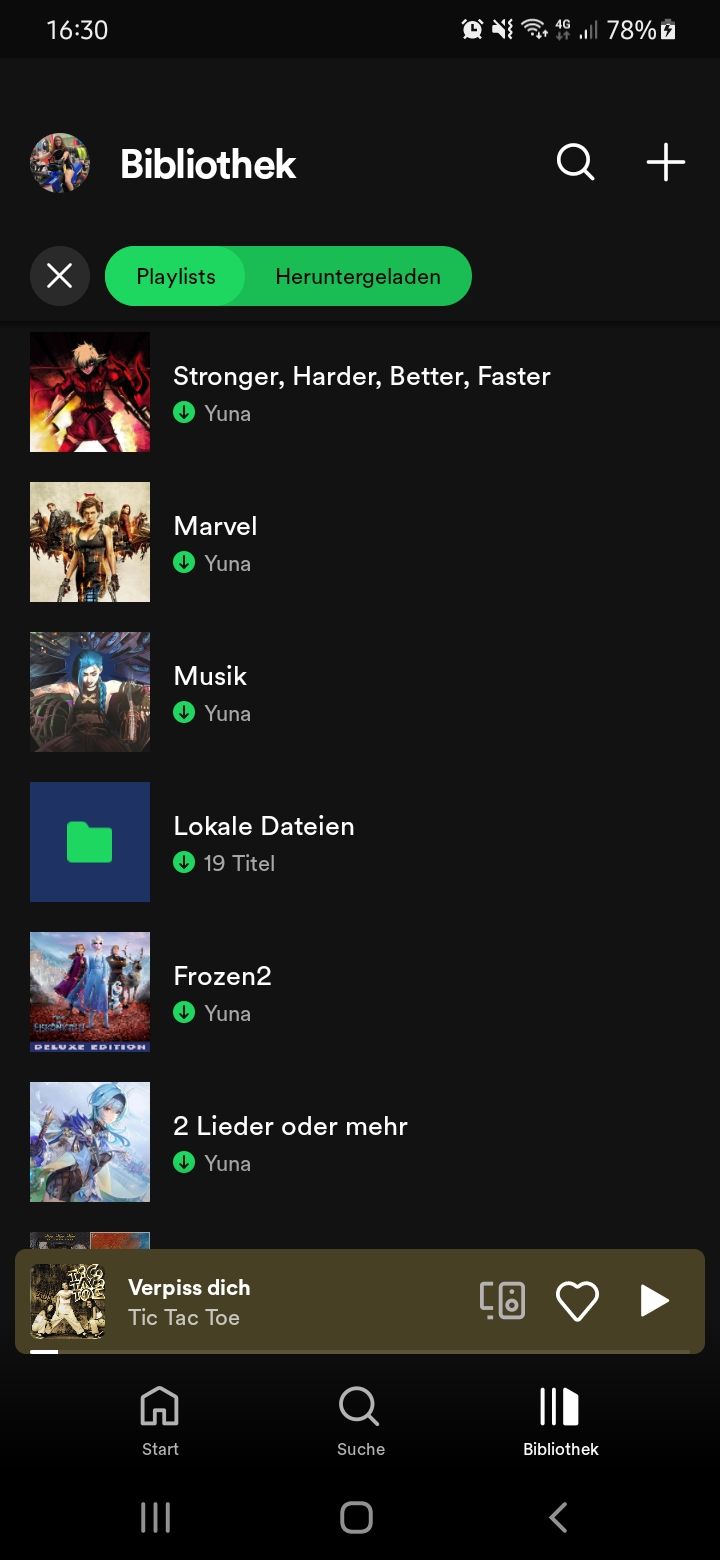Clear the active library filters

pos(60,276)
